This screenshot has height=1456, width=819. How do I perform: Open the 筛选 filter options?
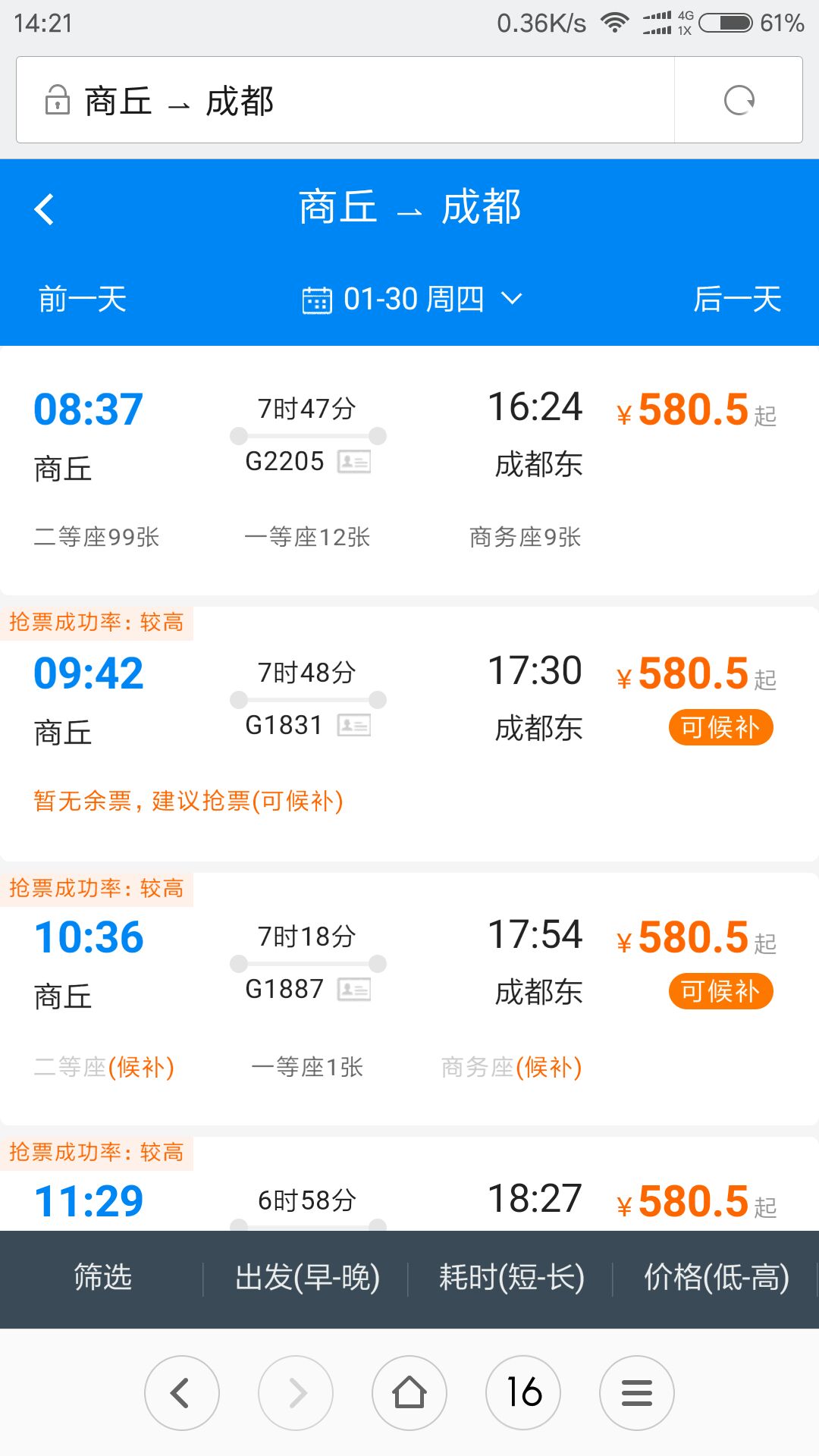pos(102,1278)
